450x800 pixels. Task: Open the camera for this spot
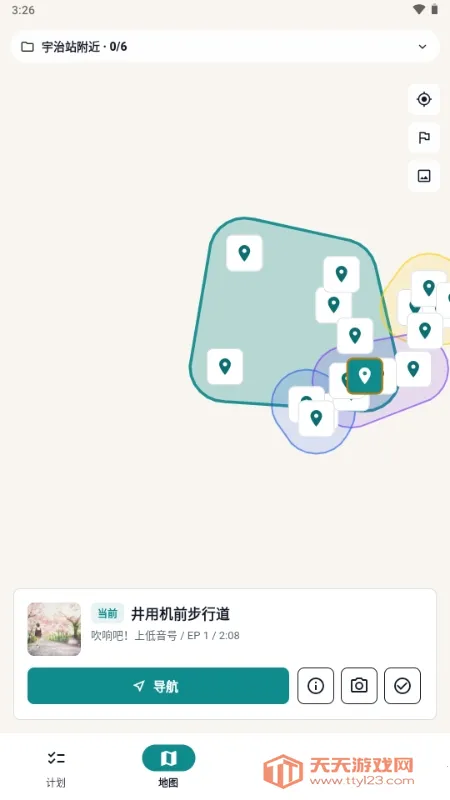(x=359, y=686)
